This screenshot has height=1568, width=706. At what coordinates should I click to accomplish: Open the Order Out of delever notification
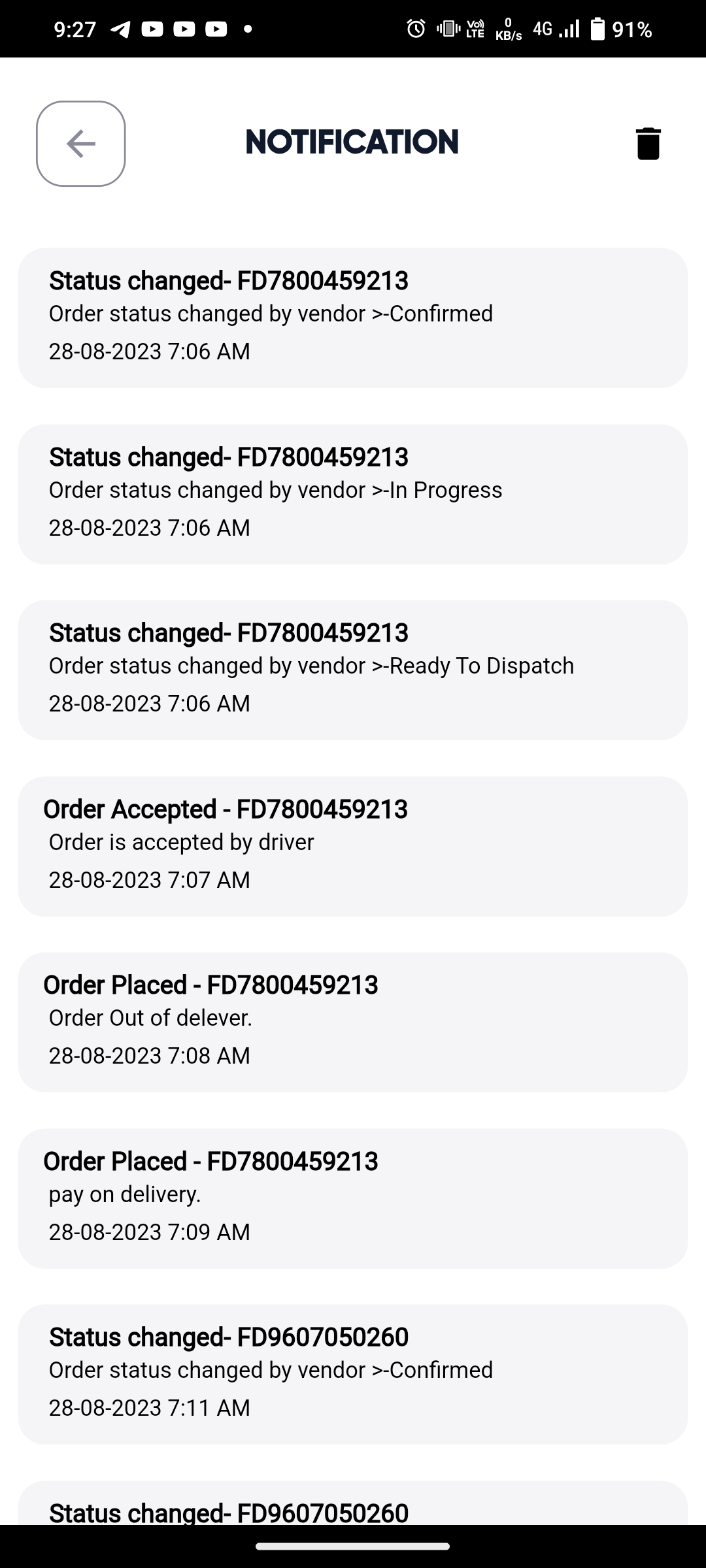click(x=352, y=1022)
